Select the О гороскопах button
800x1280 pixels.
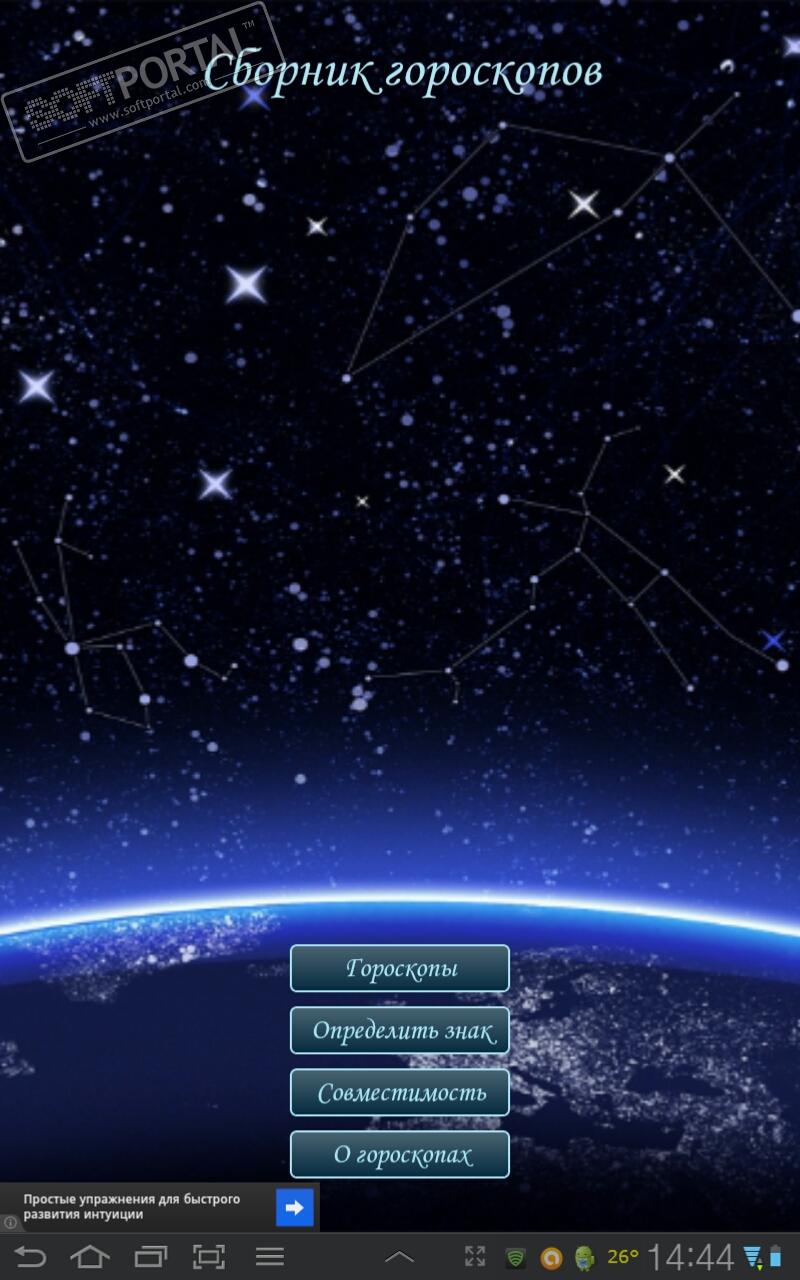coord(400,1154)
